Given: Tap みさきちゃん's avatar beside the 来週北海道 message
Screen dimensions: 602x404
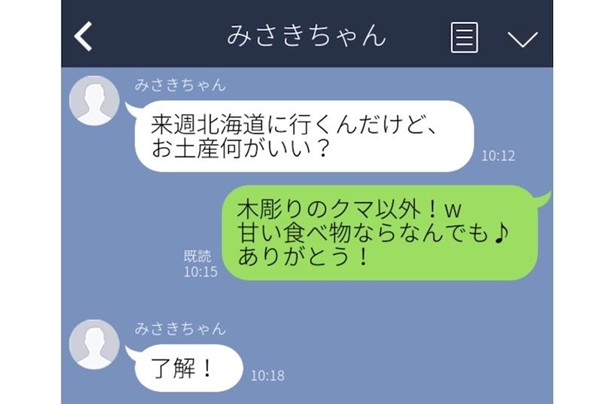Looking at the screenshot, I should coord(95,100).
